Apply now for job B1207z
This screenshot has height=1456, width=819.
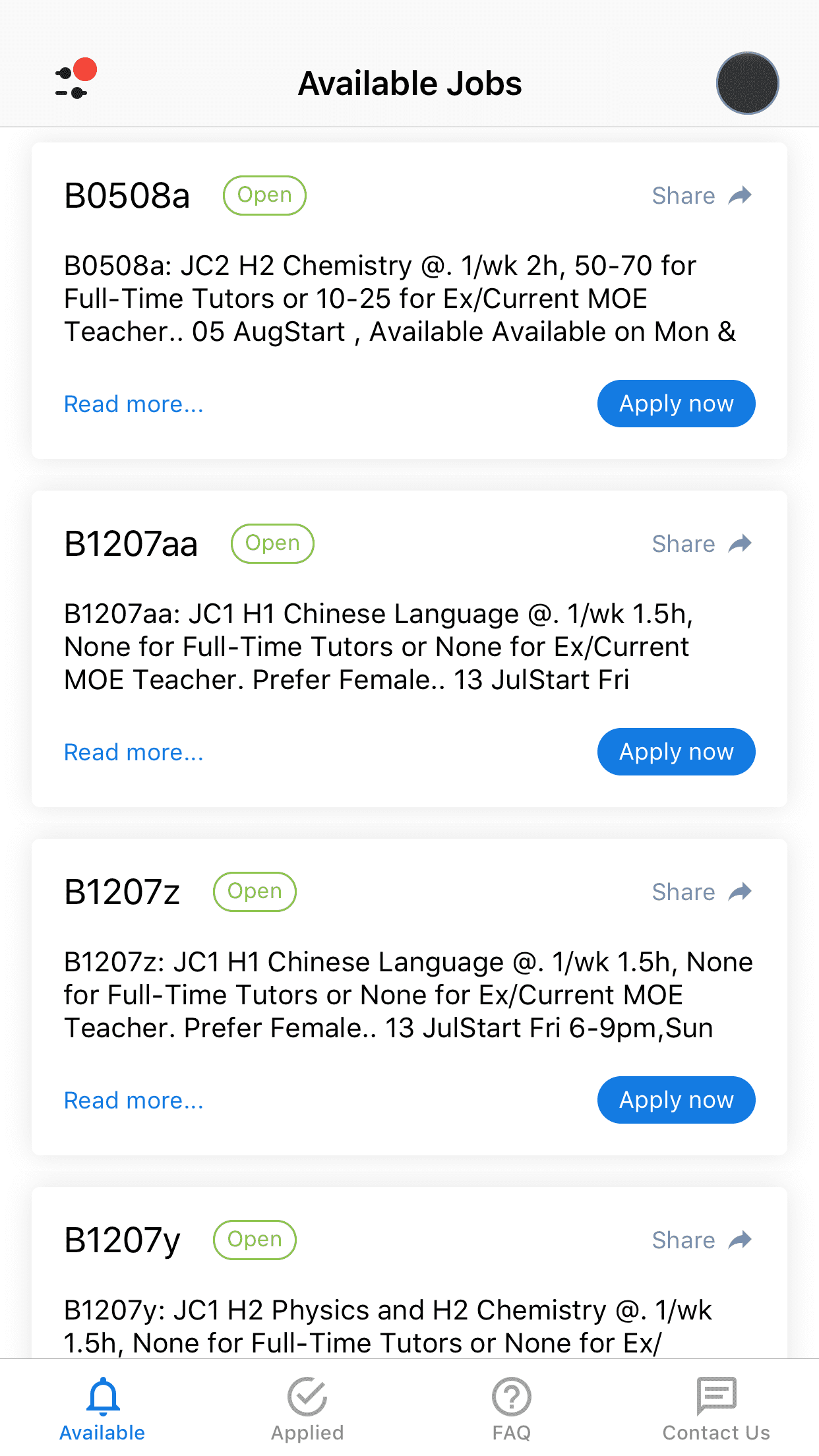676,1100
